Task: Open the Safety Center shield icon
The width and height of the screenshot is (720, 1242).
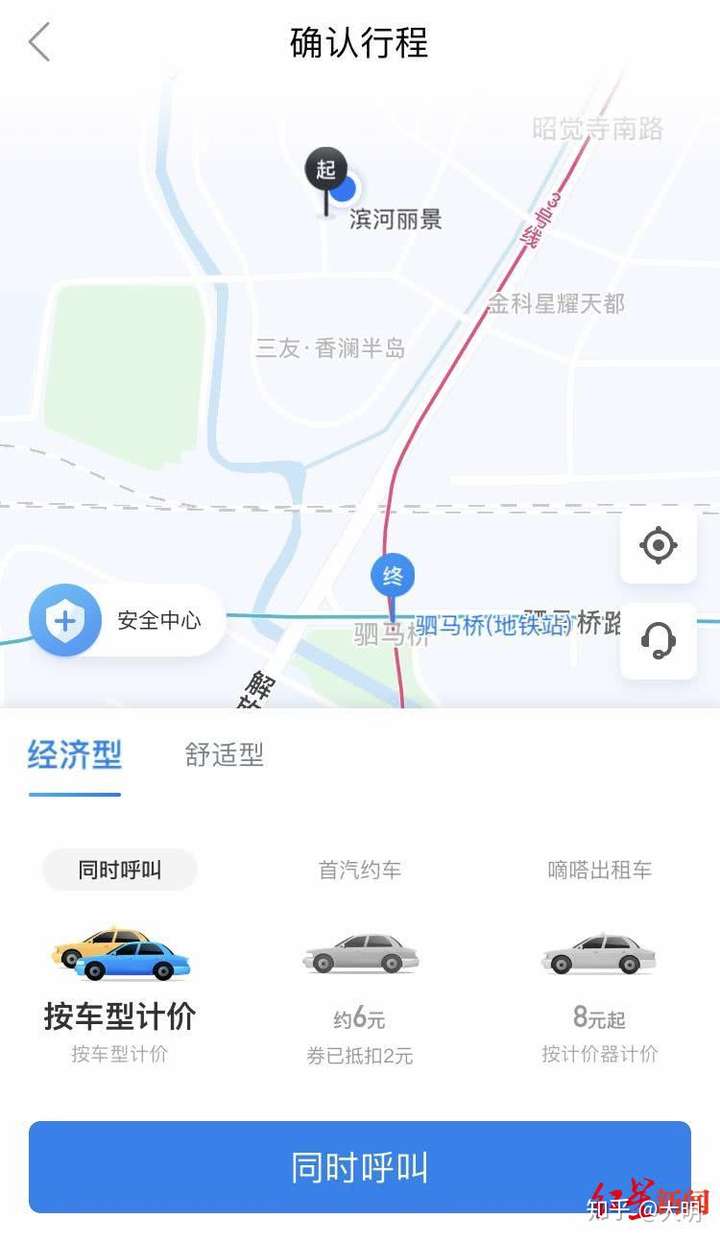Action: pyautogui.click(x=64, y=620)
